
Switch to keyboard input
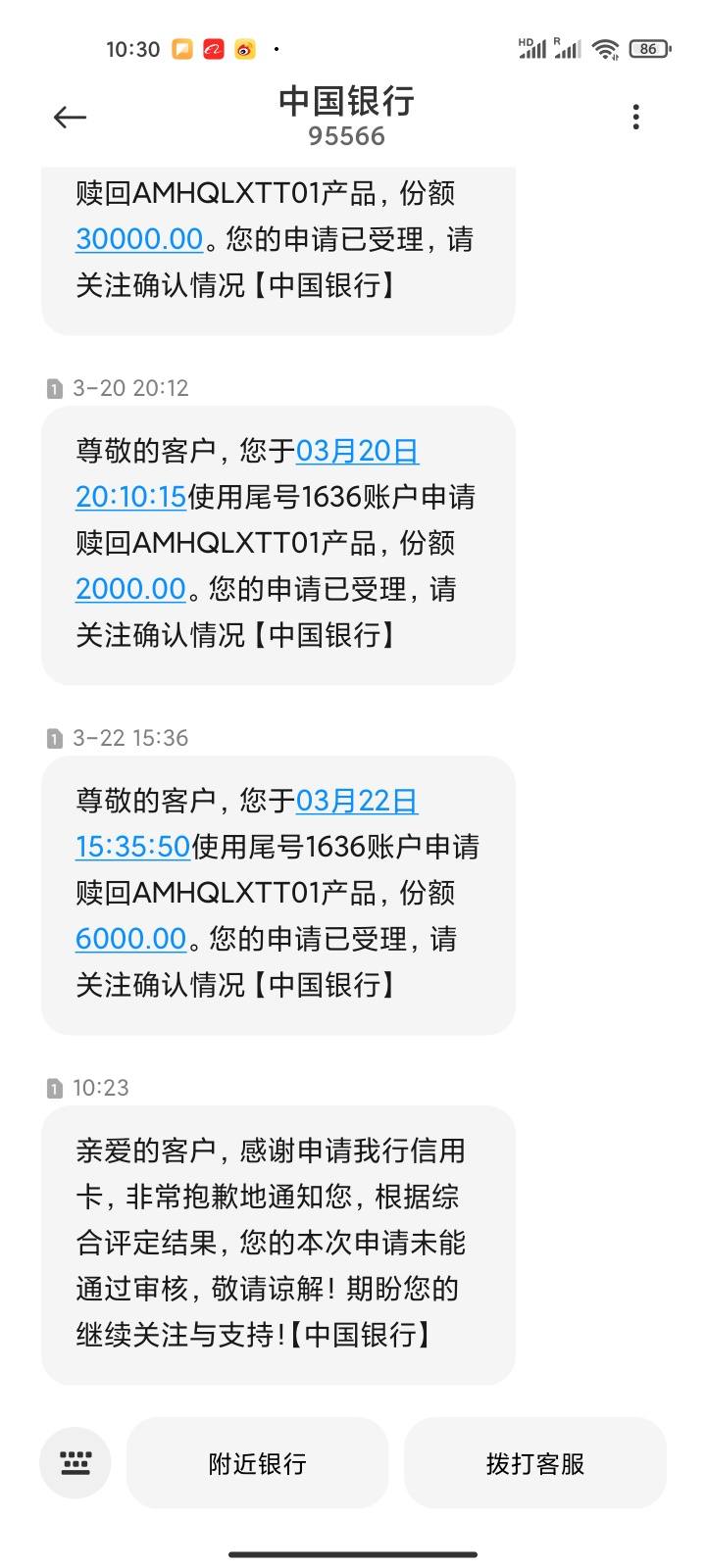coord(76,1463)
